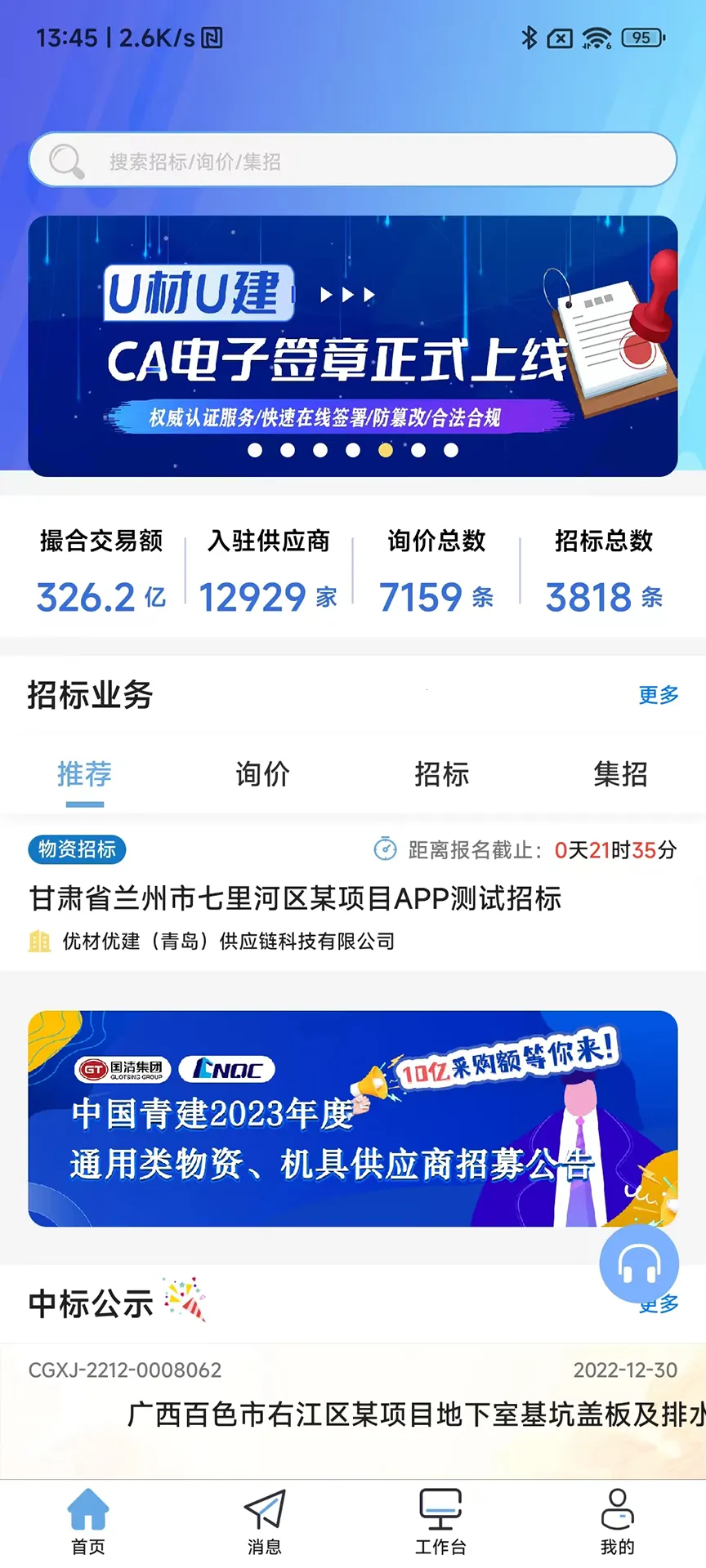Open the 我的 tab
The image size is (706, 1568).
click(617, 1521)
